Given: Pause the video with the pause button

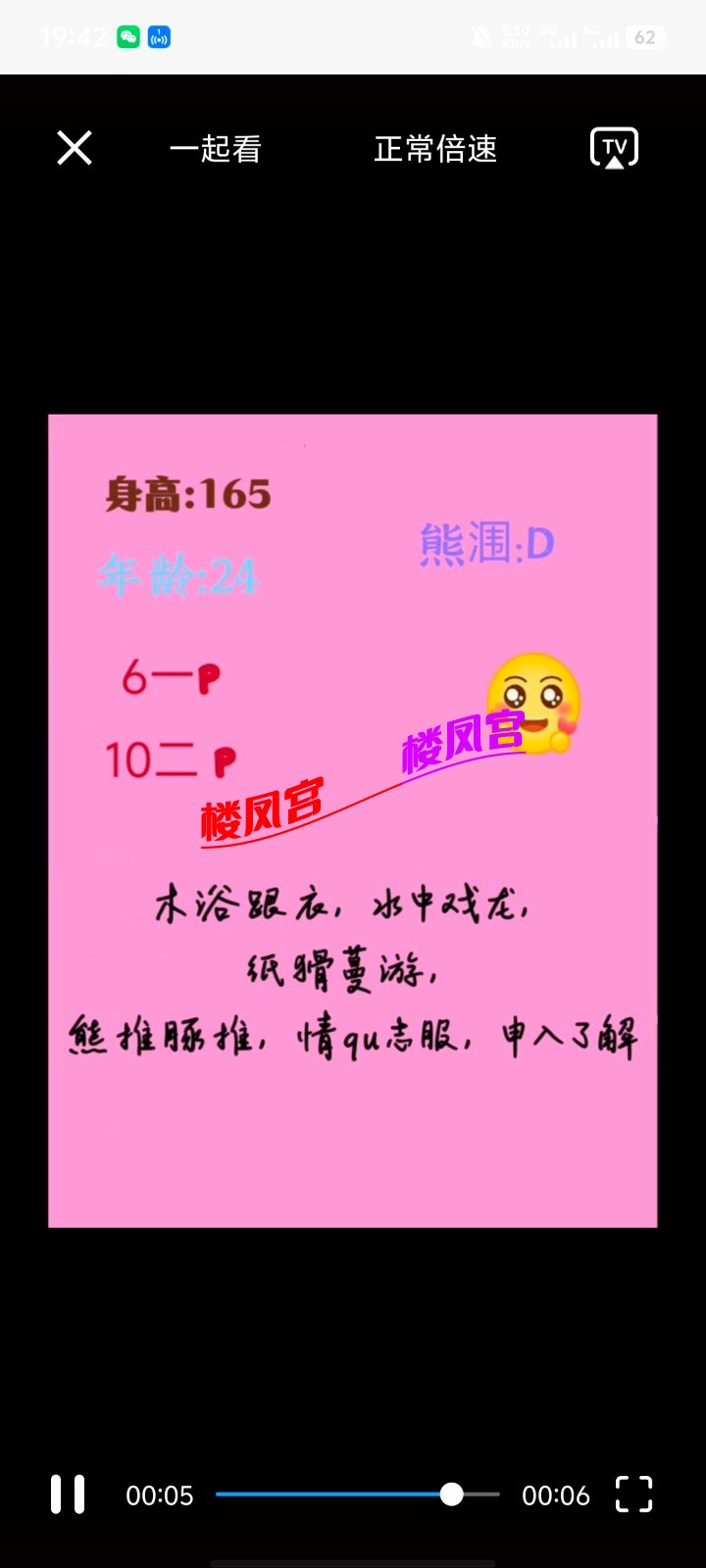Looking at the screenshot, I should [68, 1495].
